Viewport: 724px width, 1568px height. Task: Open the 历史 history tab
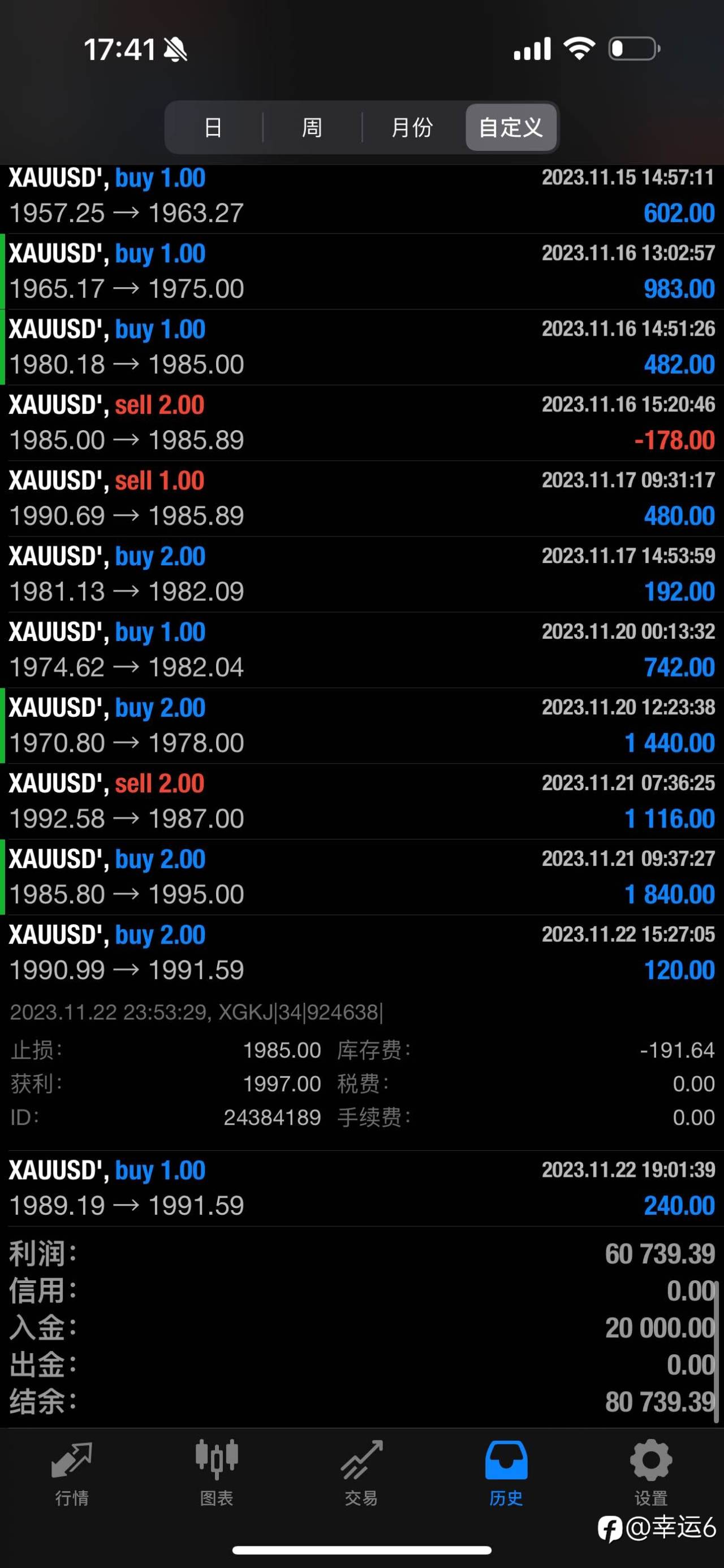(x=506, y=1474)
